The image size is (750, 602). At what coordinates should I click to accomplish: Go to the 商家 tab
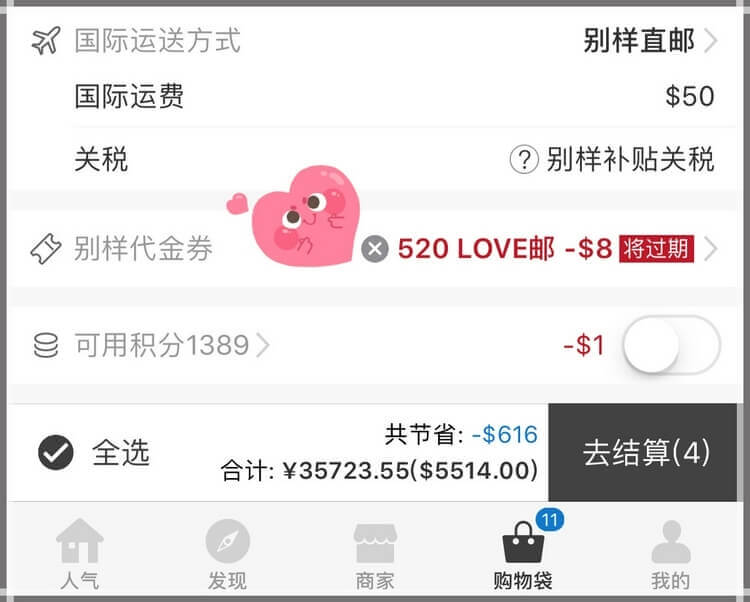375,553
